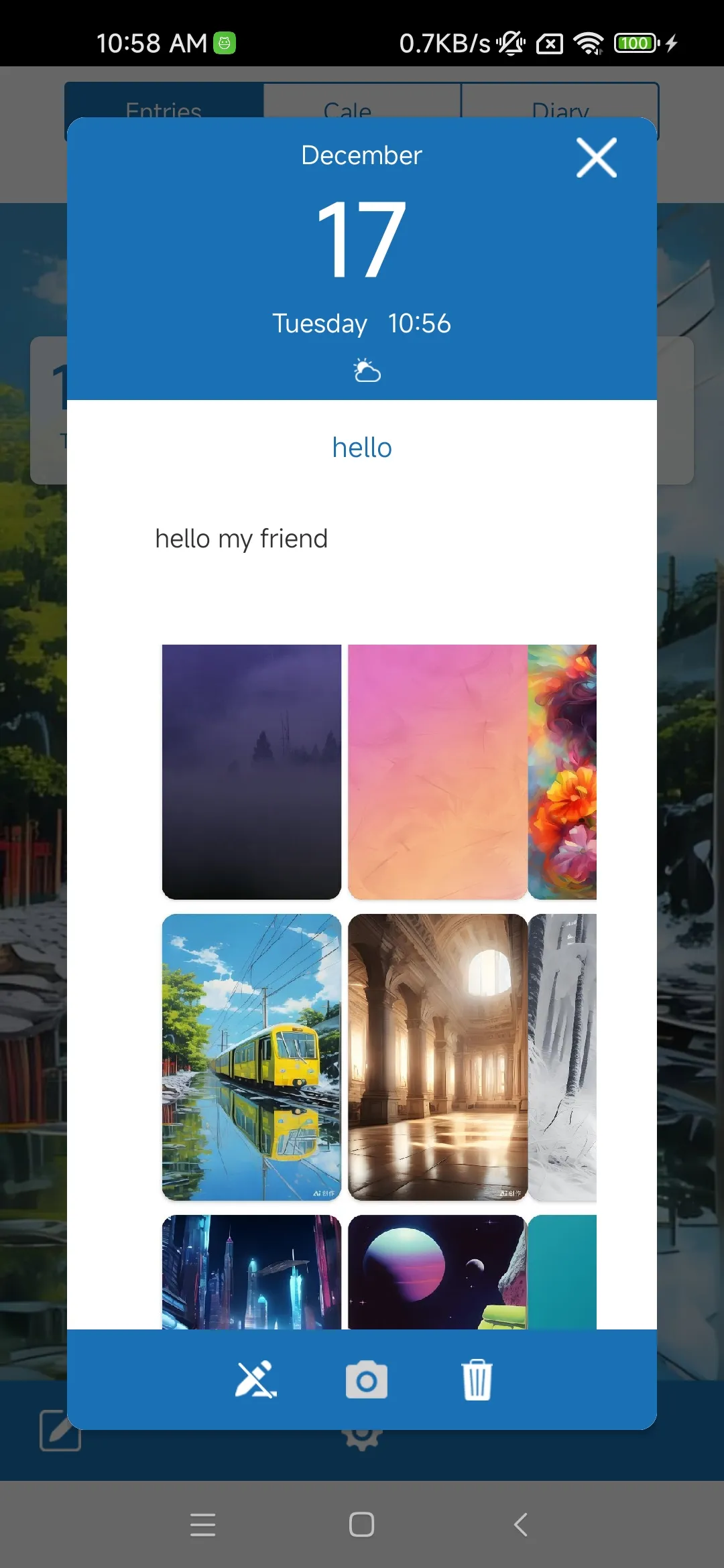
Task: View the purple foggy forest image
Action: tap(251, 771)
